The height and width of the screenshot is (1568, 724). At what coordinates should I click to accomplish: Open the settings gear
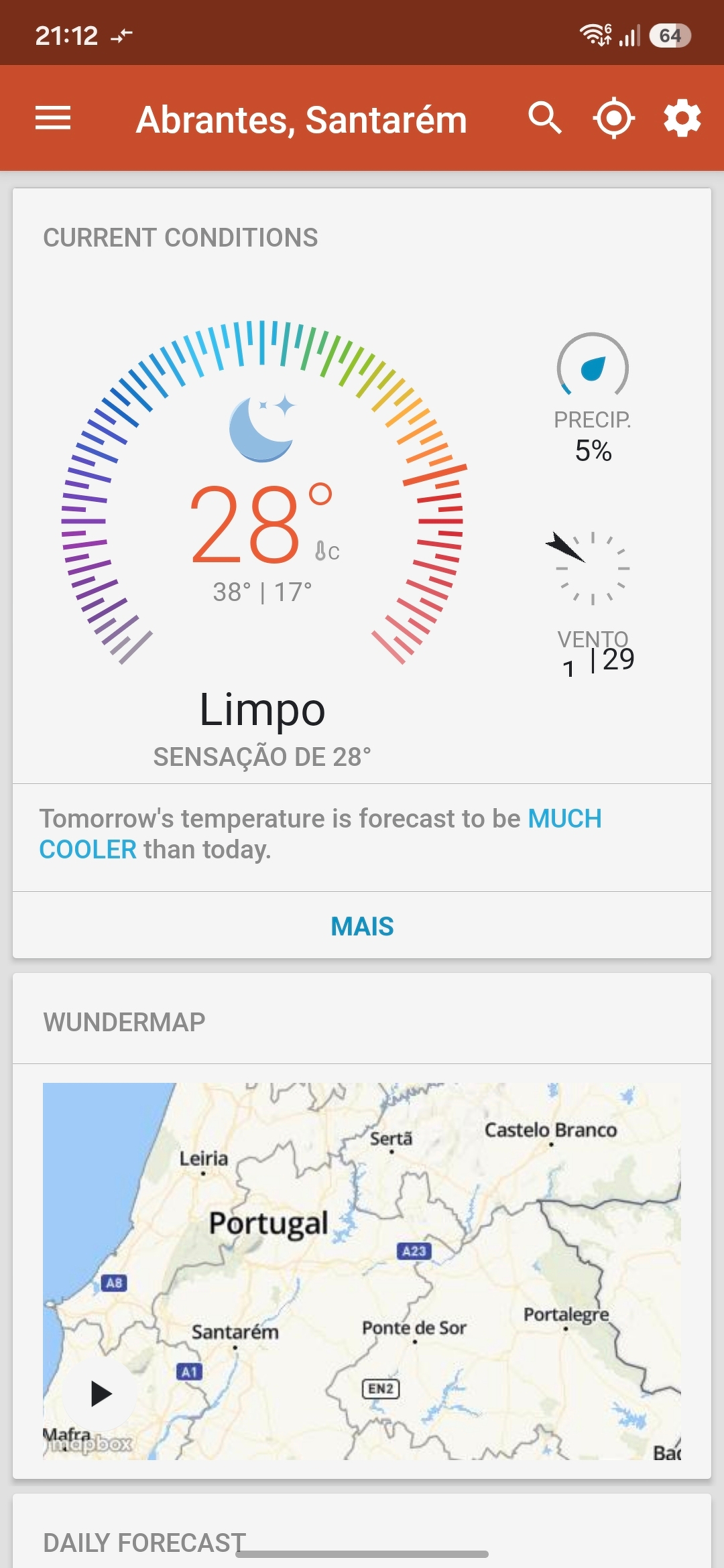[x=682, y=119]
